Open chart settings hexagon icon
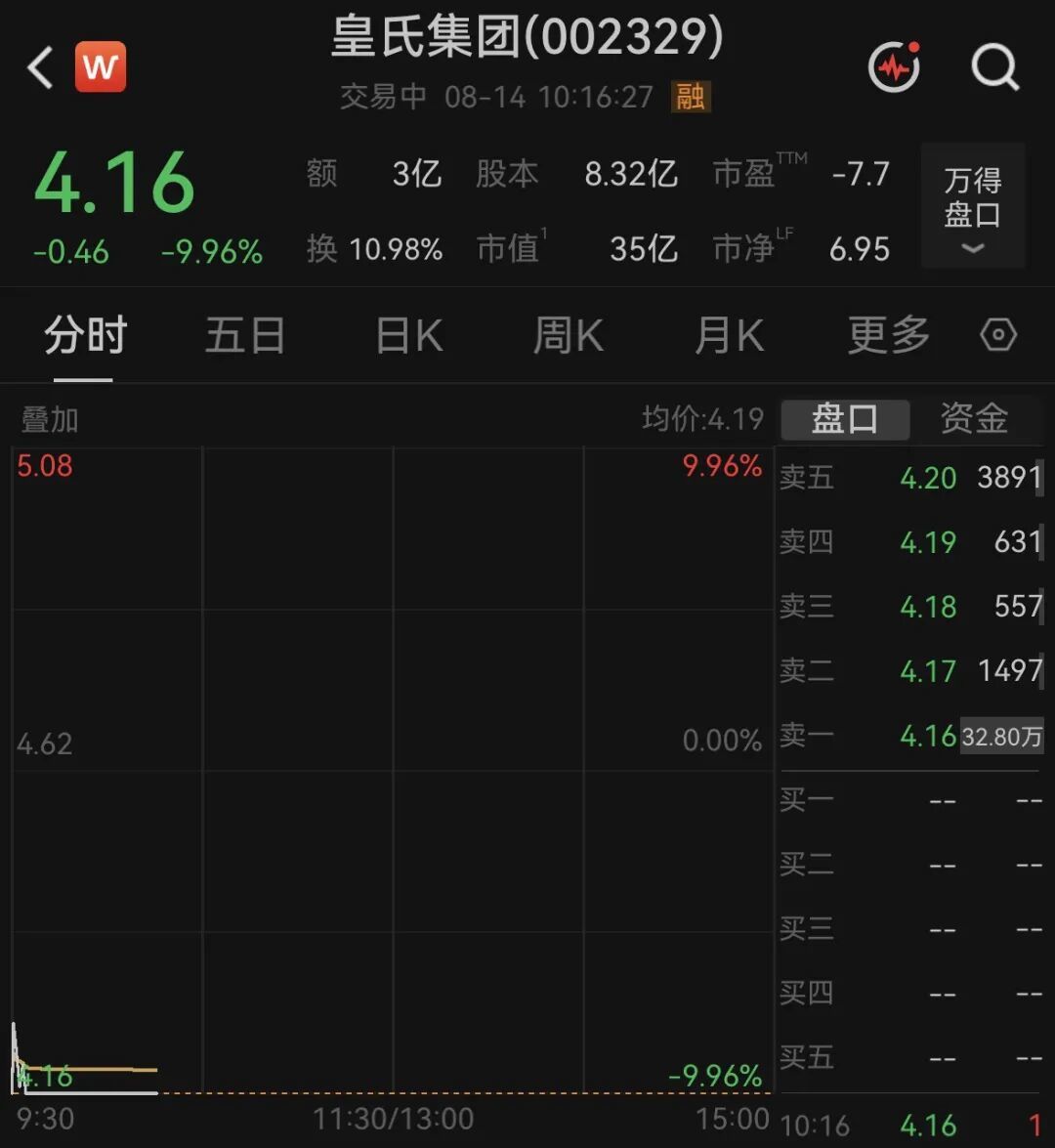This screenshot has width=1055, height=1148. point(998,335)
